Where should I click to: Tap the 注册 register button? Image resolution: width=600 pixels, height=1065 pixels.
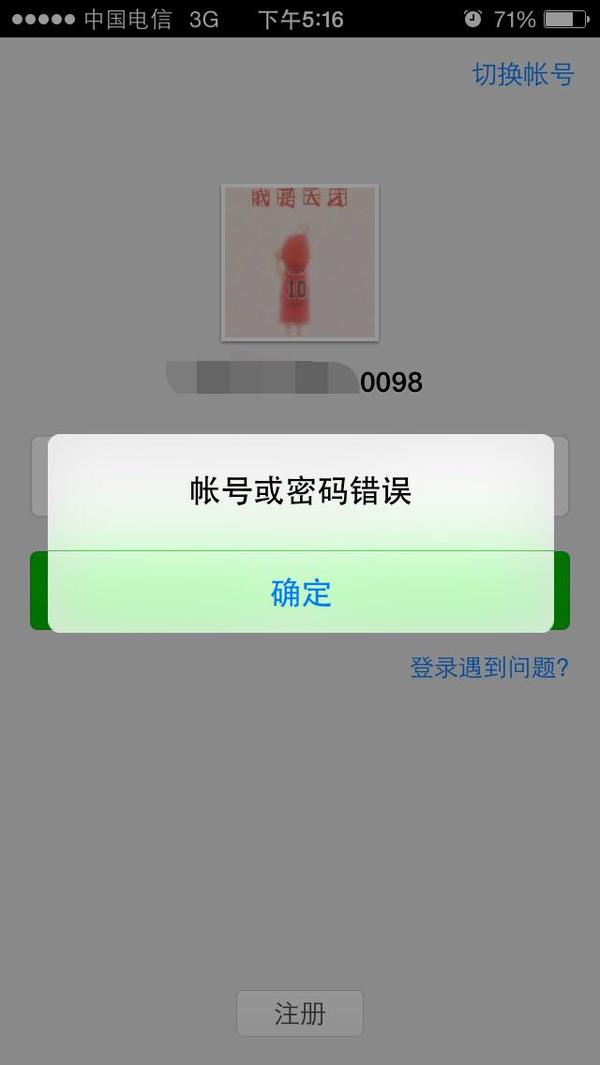pos(299,1013)
